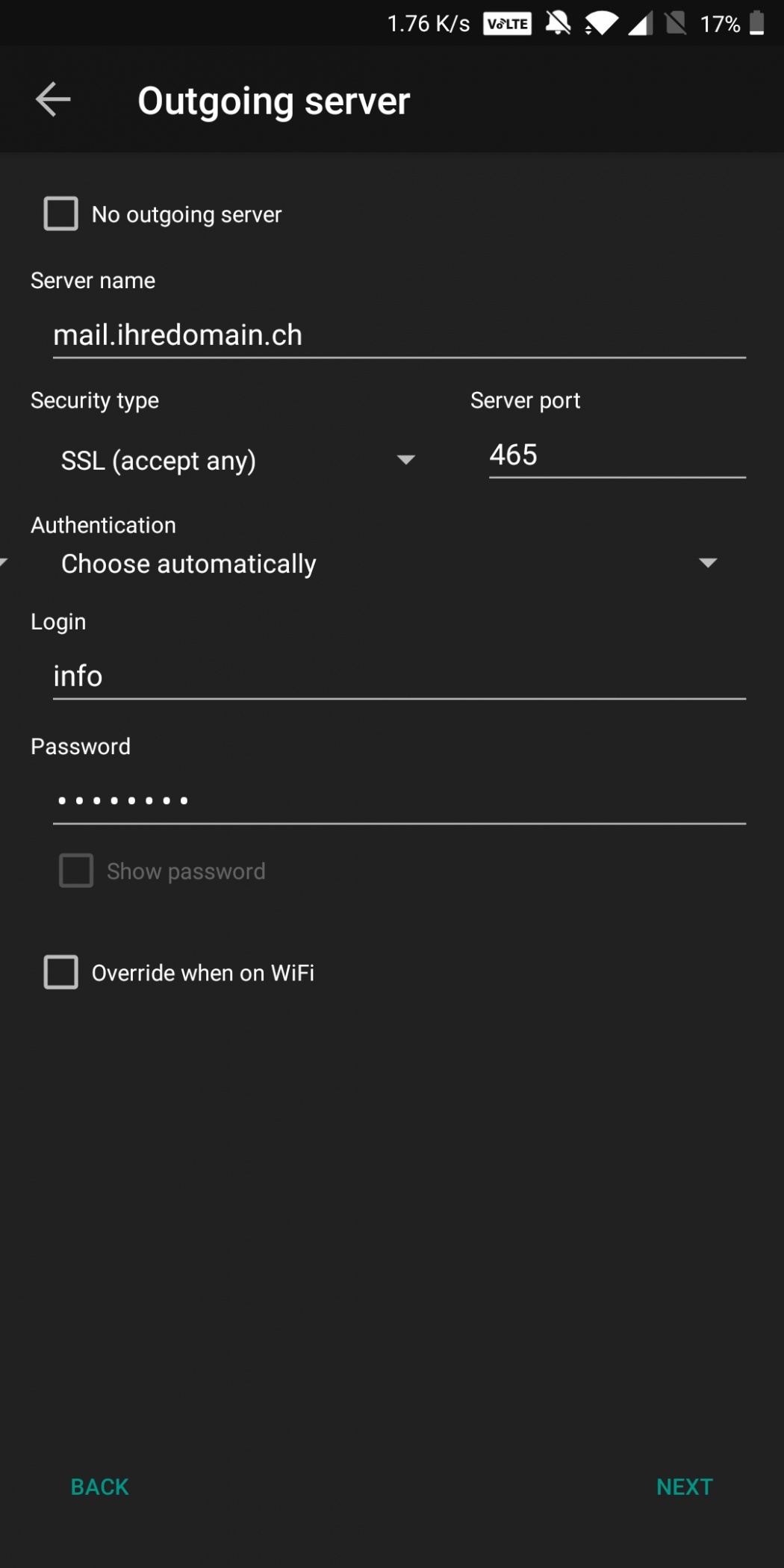Edit the Login field
The image size is (784, 1568).
pos(399,676)
